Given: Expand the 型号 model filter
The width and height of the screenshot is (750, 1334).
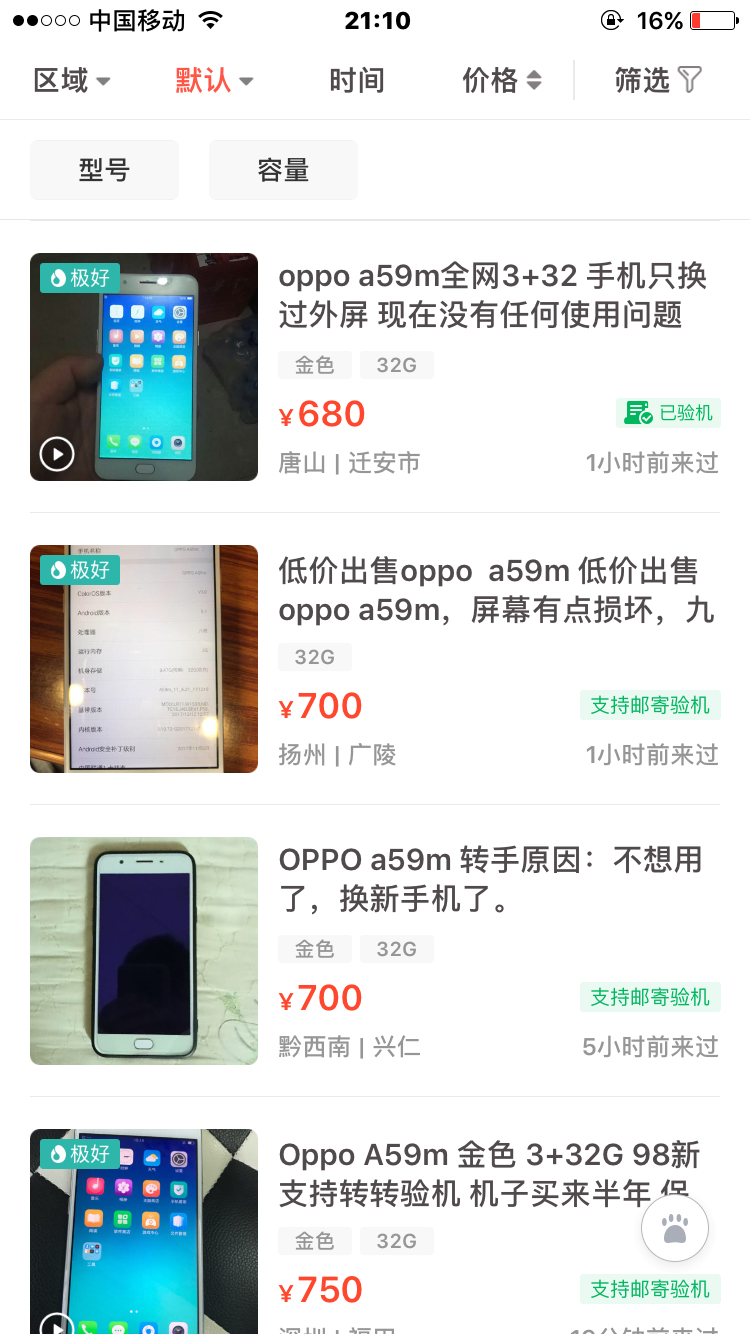Looking at the screenshot, I should click(104, 169).
